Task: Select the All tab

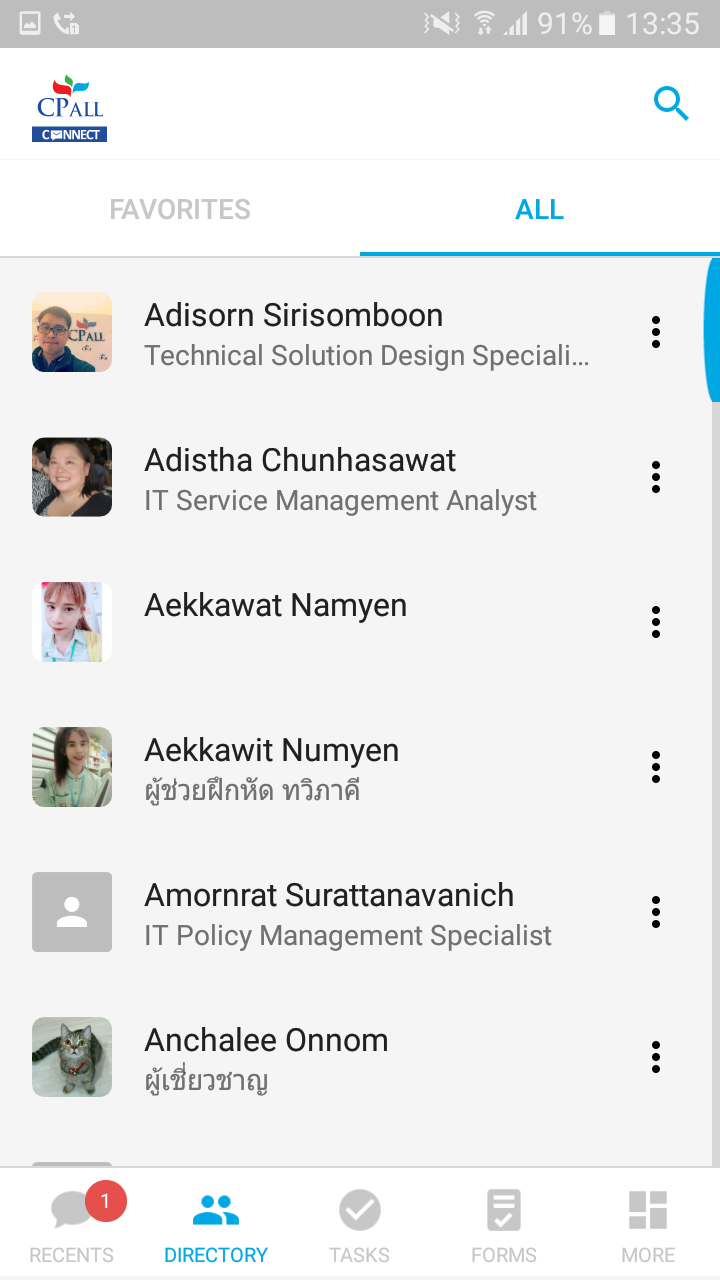Action: pos(539,209)
